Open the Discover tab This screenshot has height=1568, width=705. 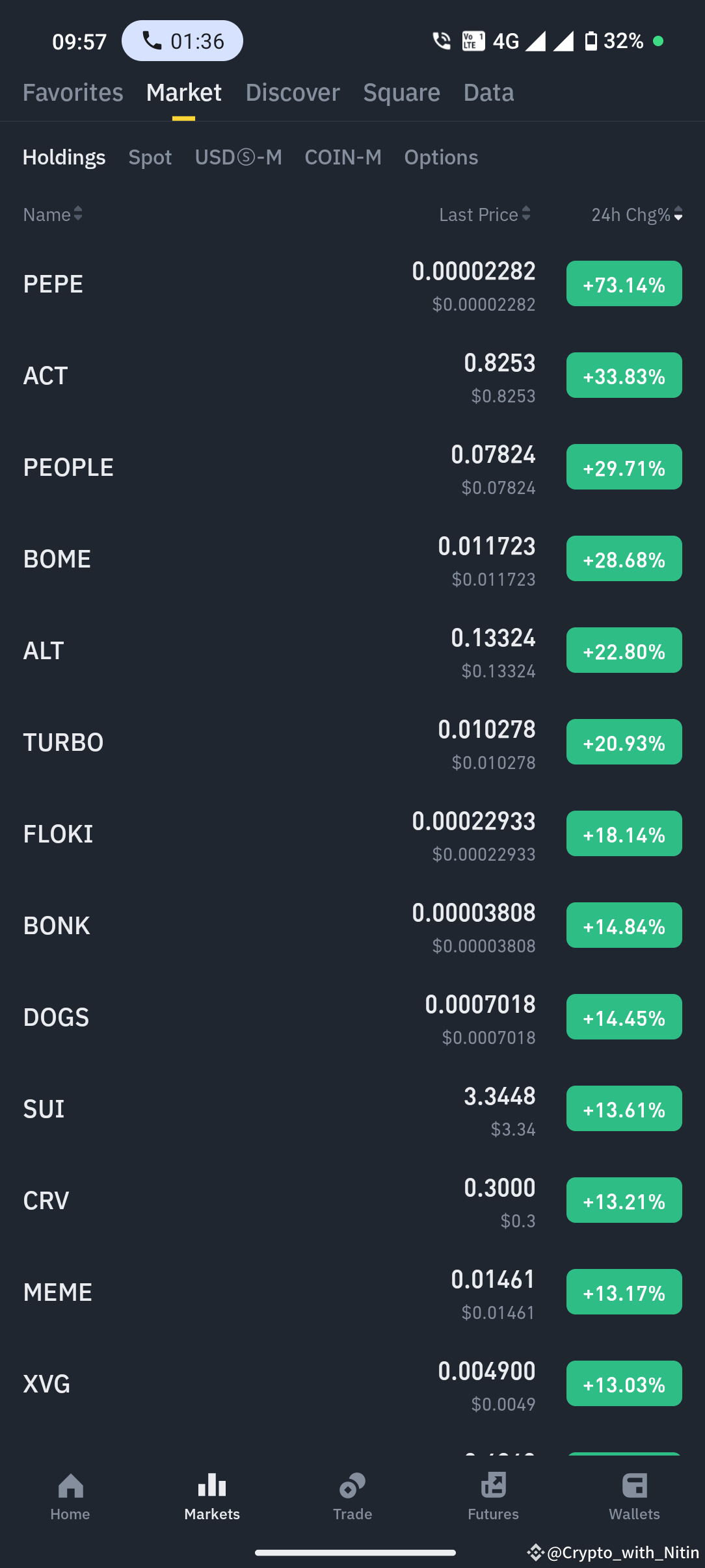point(291,92)
